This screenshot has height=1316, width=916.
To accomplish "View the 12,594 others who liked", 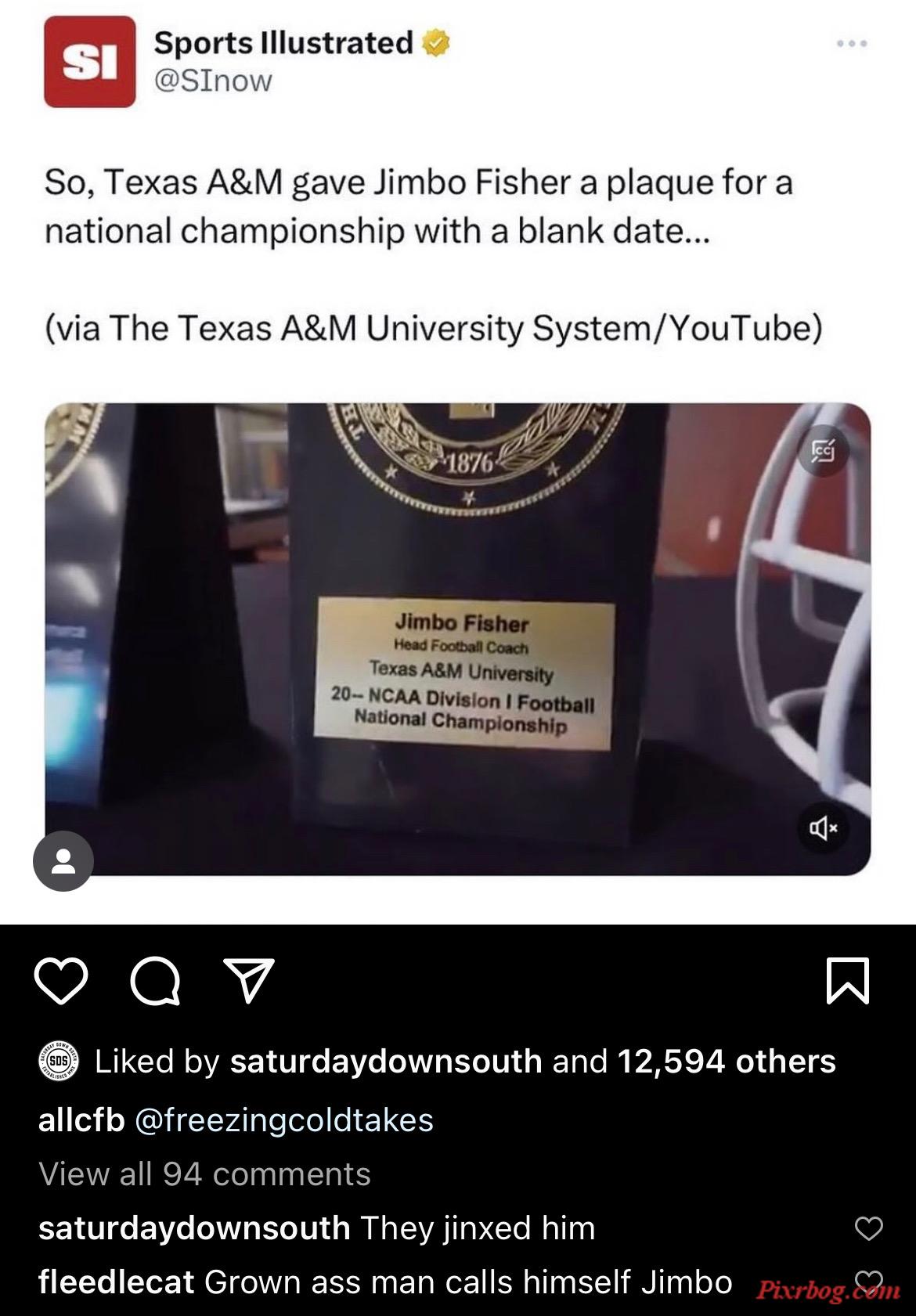I will pos(726,1061).
